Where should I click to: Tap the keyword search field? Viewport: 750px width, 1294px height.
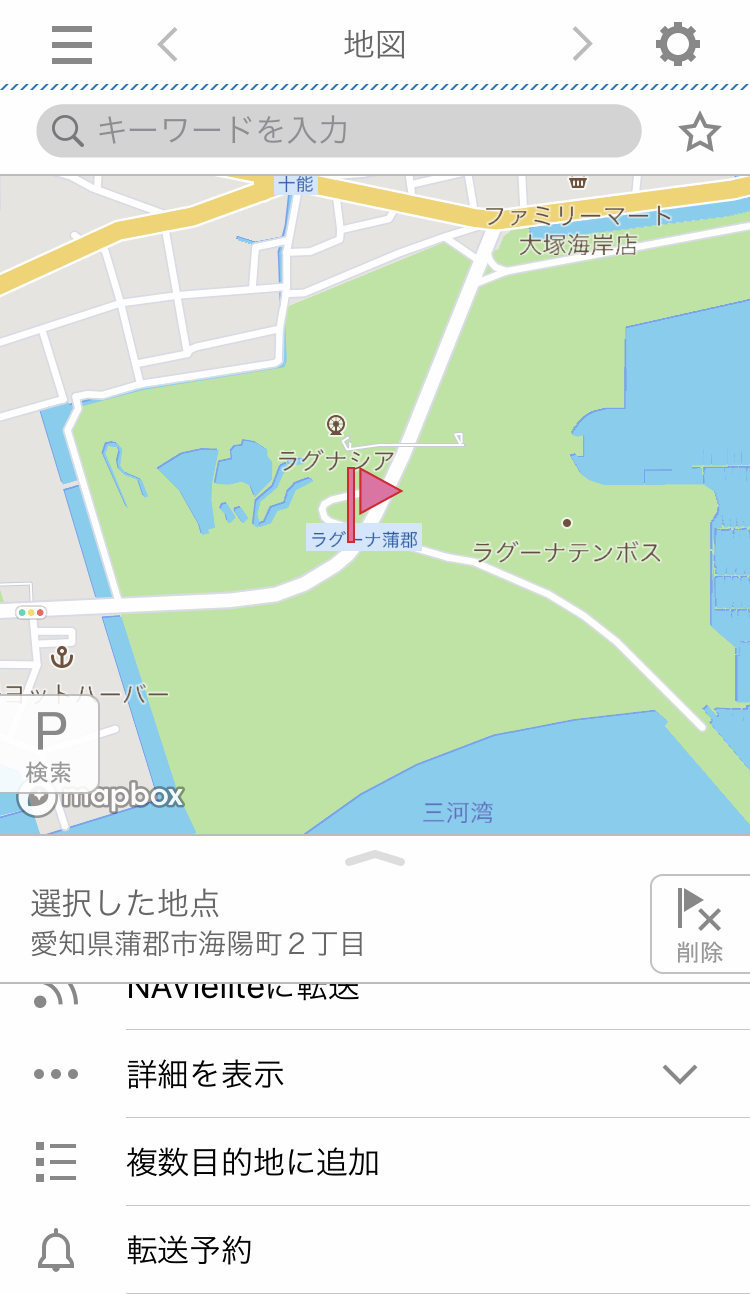tap(338, 131)
